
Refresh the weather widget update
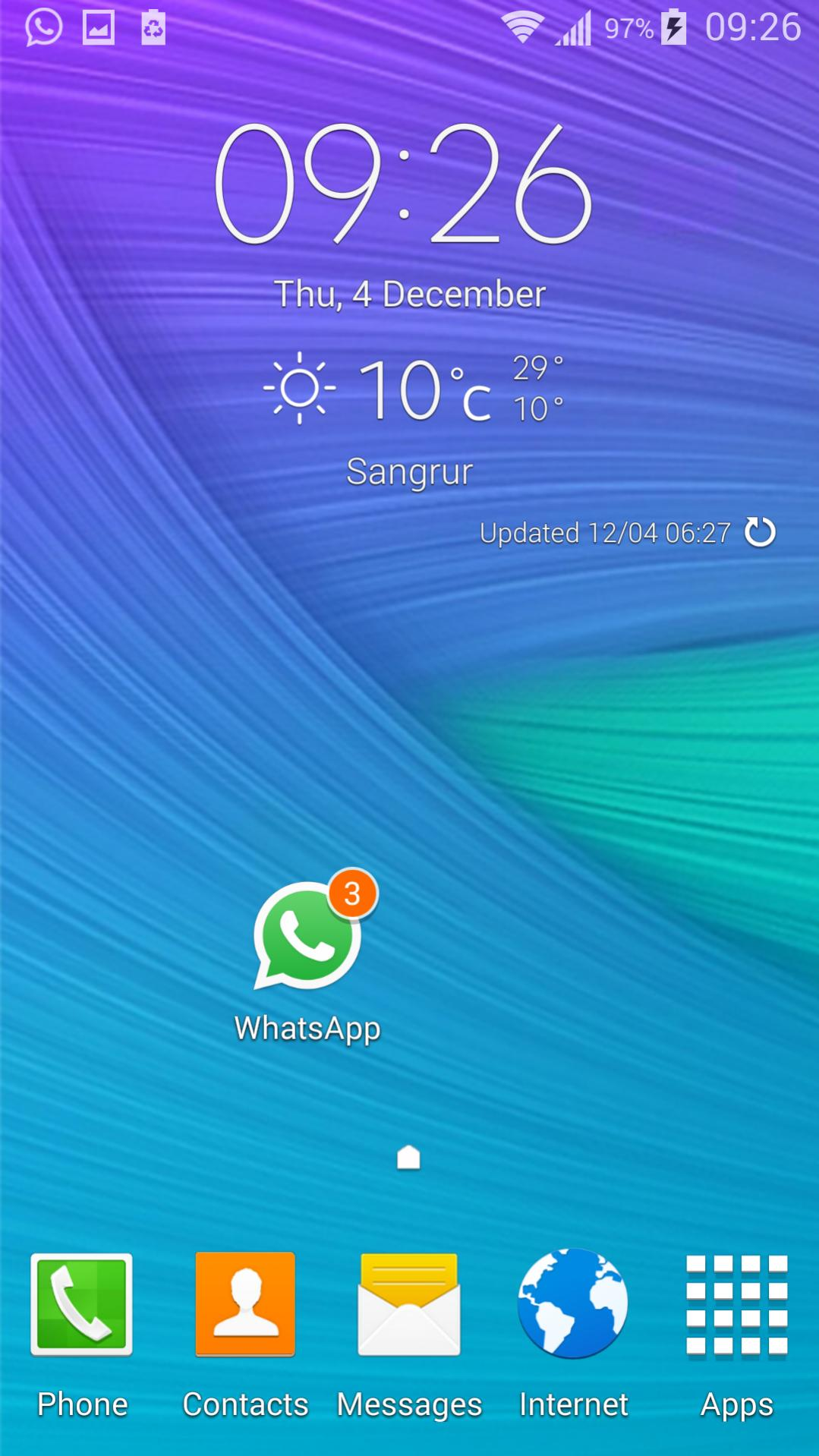(x=760, y=532)
